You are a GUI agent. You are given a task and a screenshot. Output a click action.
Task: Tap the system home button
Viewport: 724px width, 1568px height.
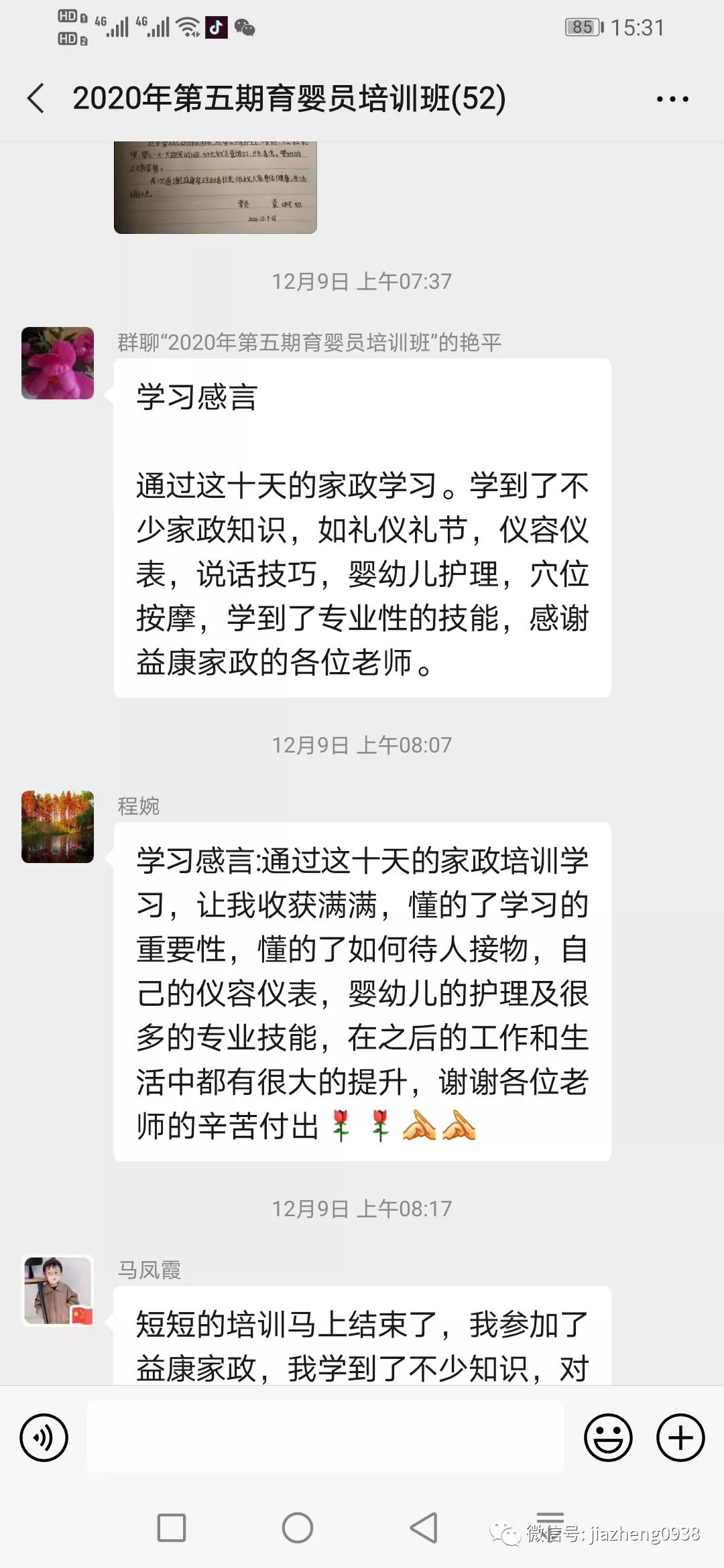[x=298, y=1528]
